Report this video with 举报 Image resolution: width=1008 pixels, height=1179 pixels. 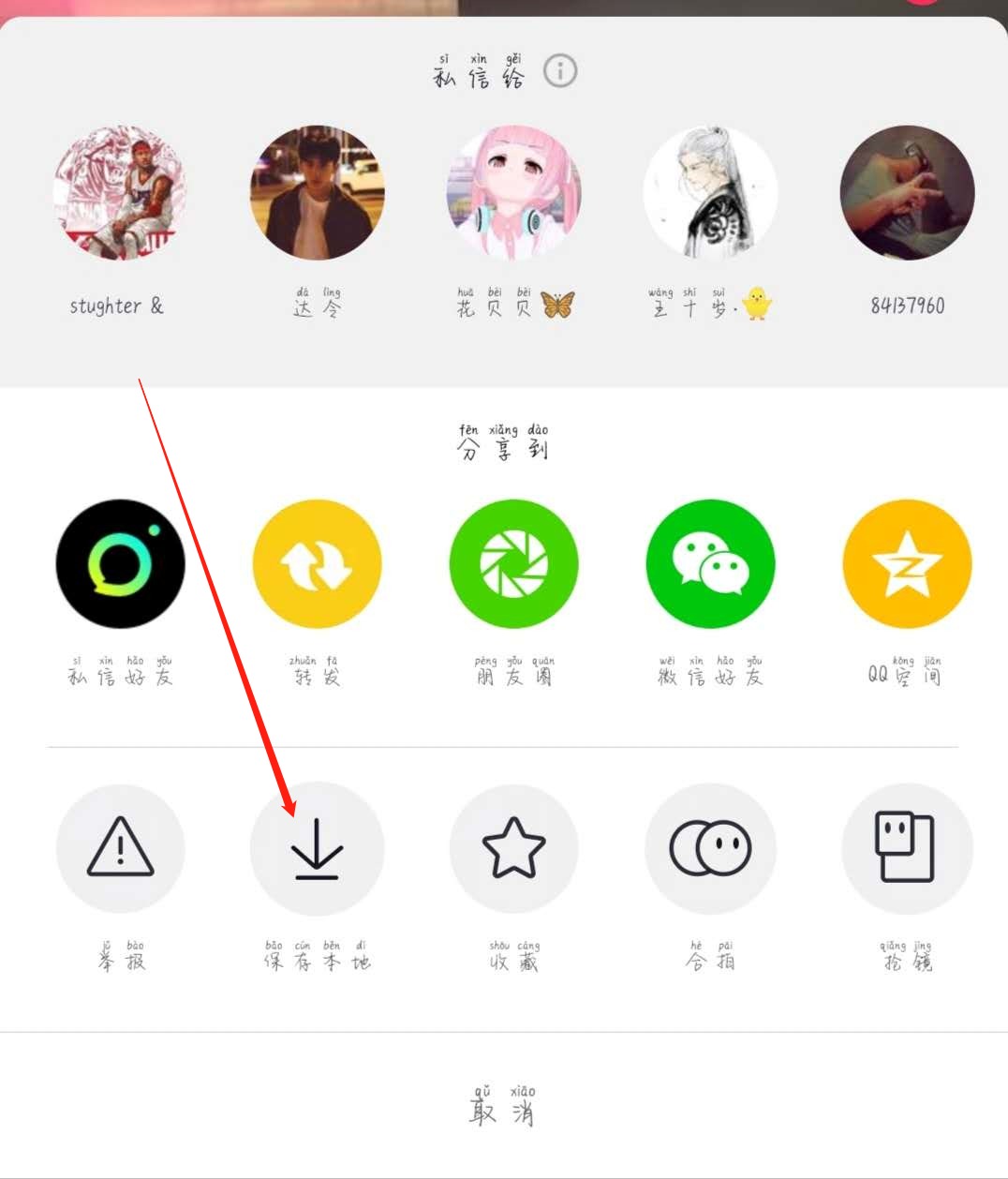(x=120, y=848)
